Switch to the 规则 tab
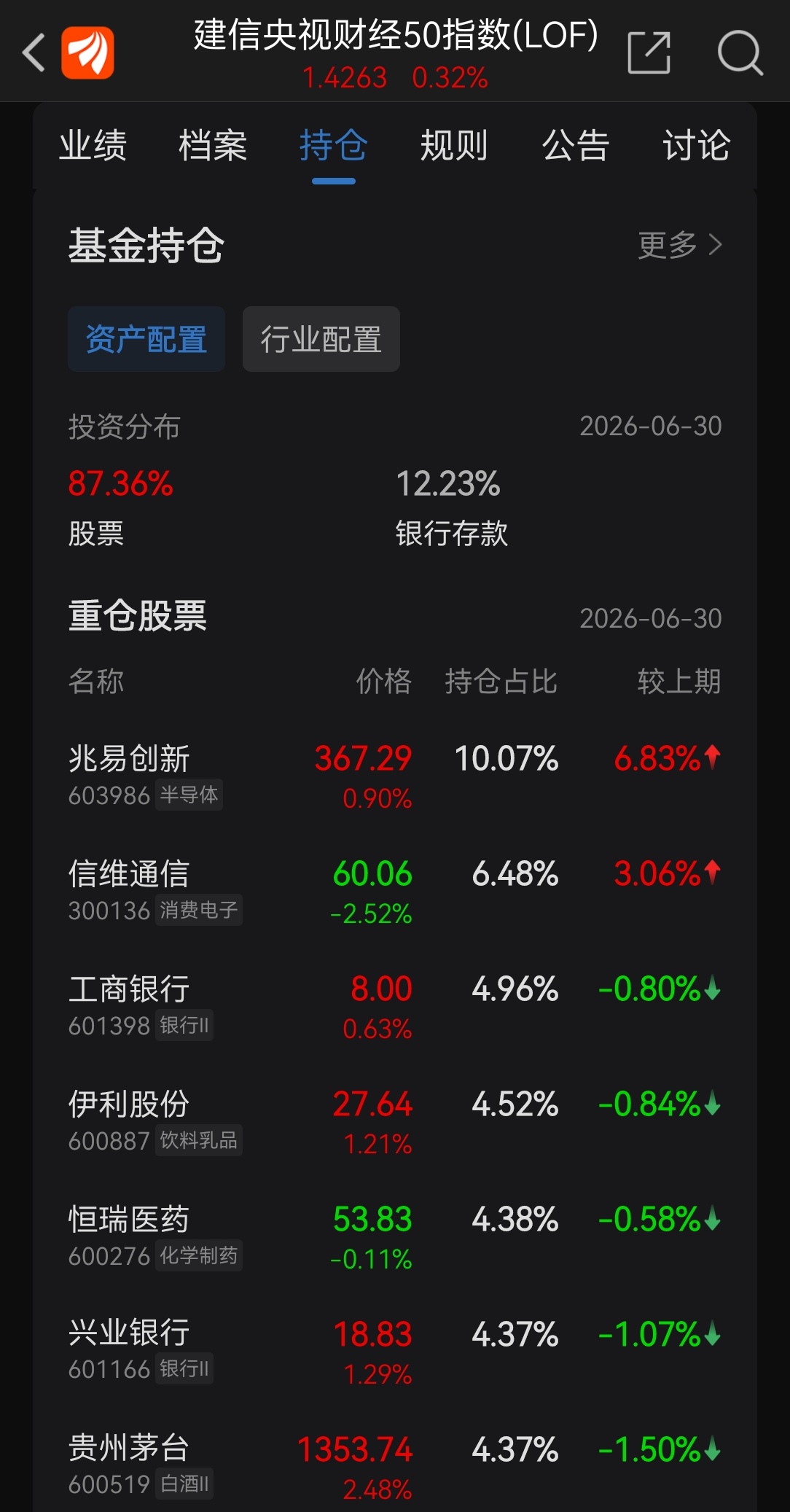790x1512 pixels. click(454, 145)
